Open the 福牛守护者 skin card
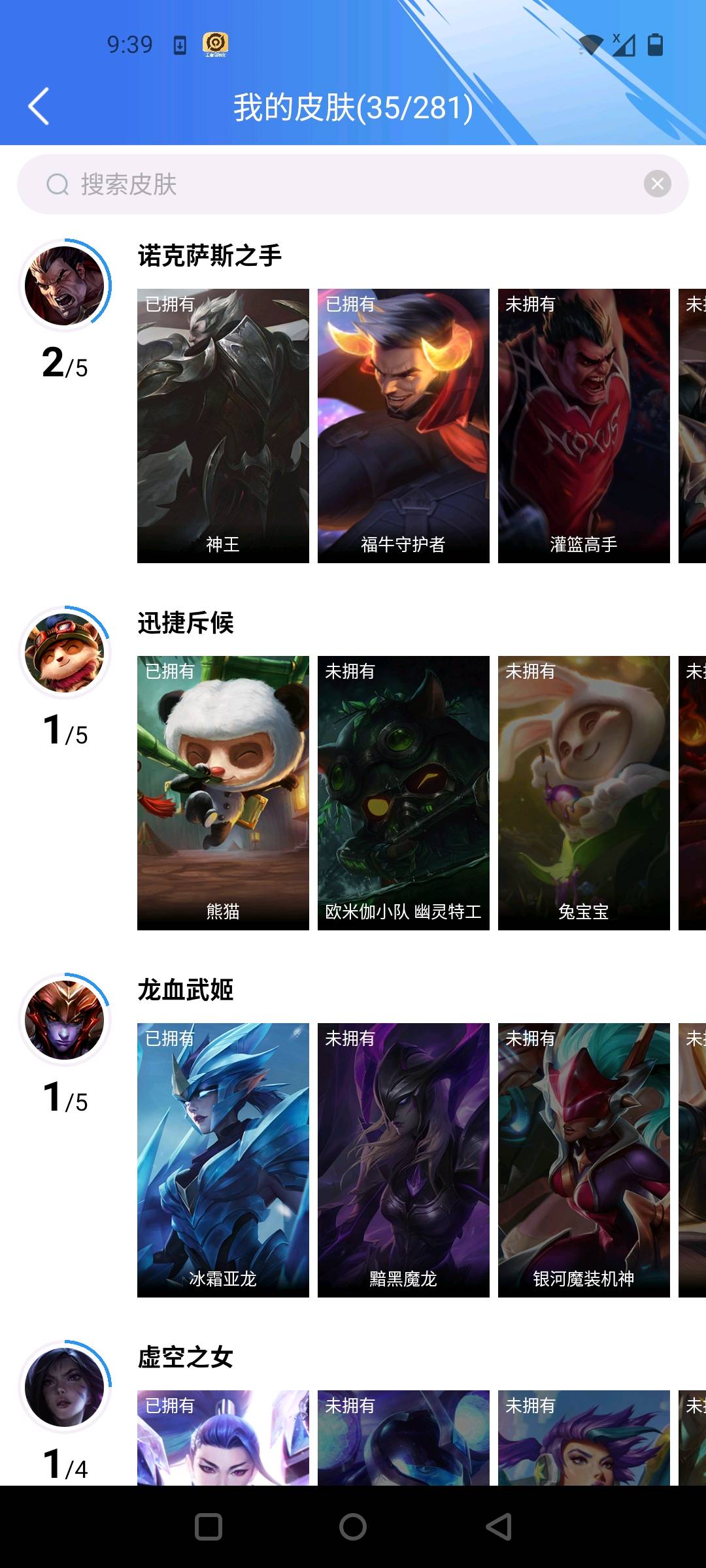 click(x=403, y=426)
